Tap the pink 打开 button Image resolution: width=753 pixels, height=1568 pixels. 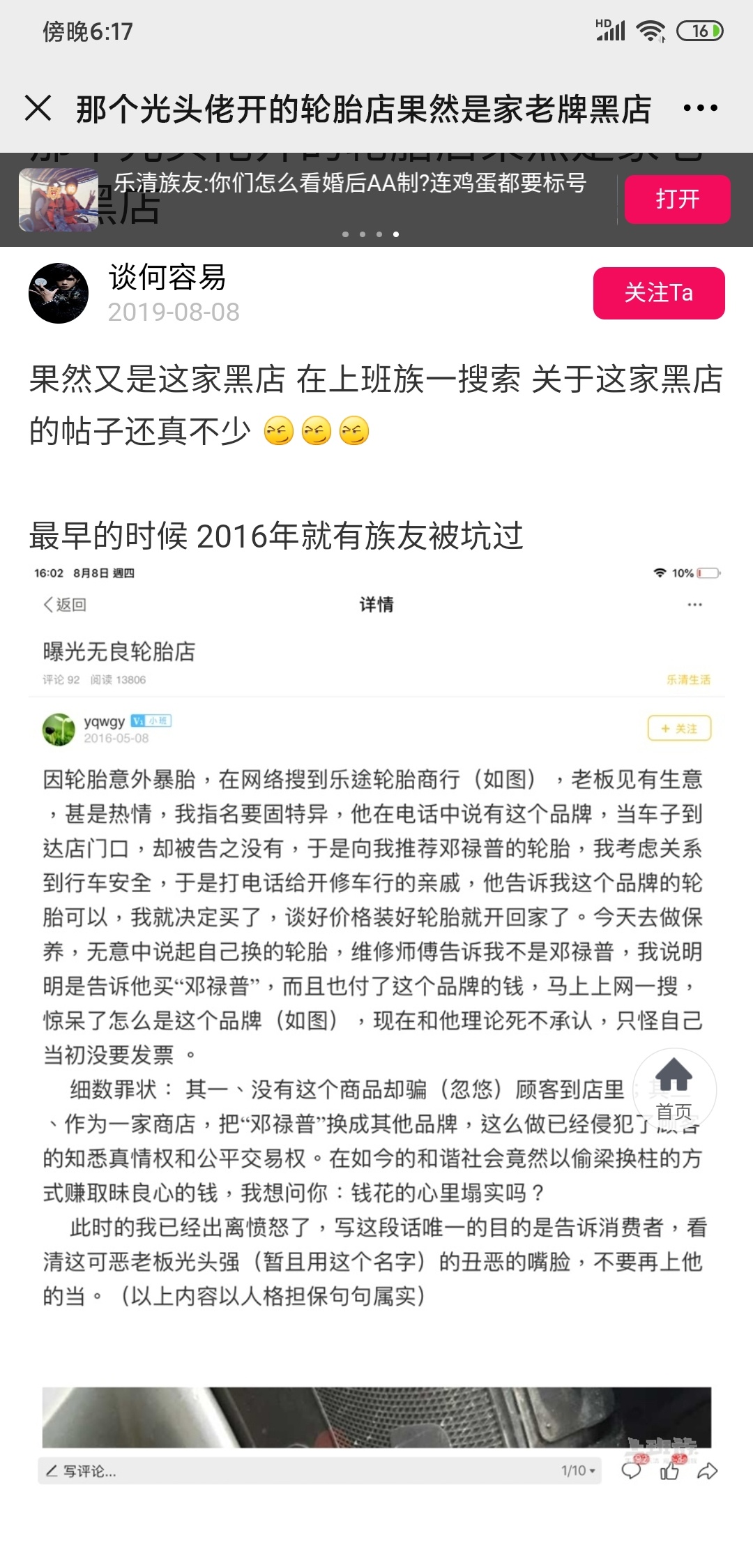point(677,199)
